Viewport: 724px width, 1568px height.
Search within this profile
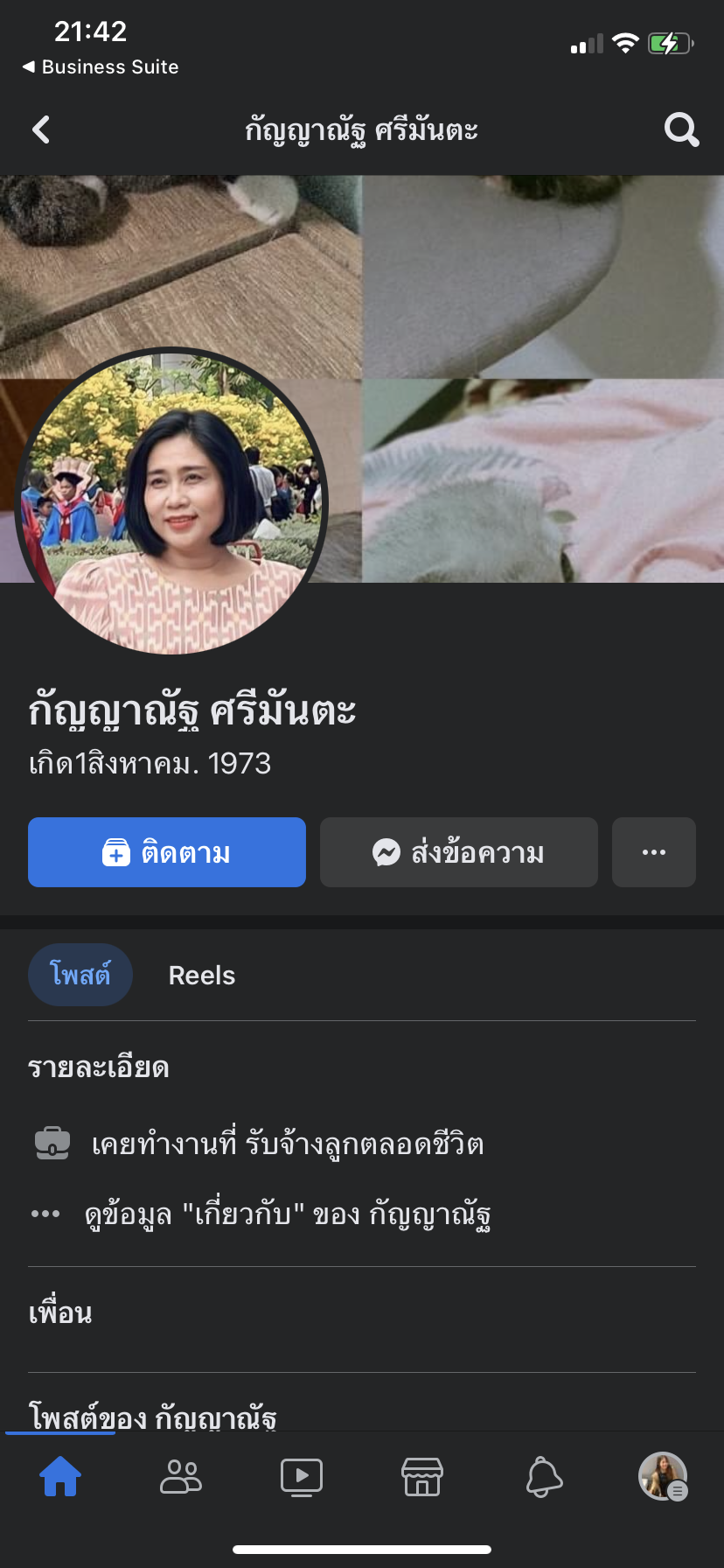pyautogui.click(x=681, y=130)
